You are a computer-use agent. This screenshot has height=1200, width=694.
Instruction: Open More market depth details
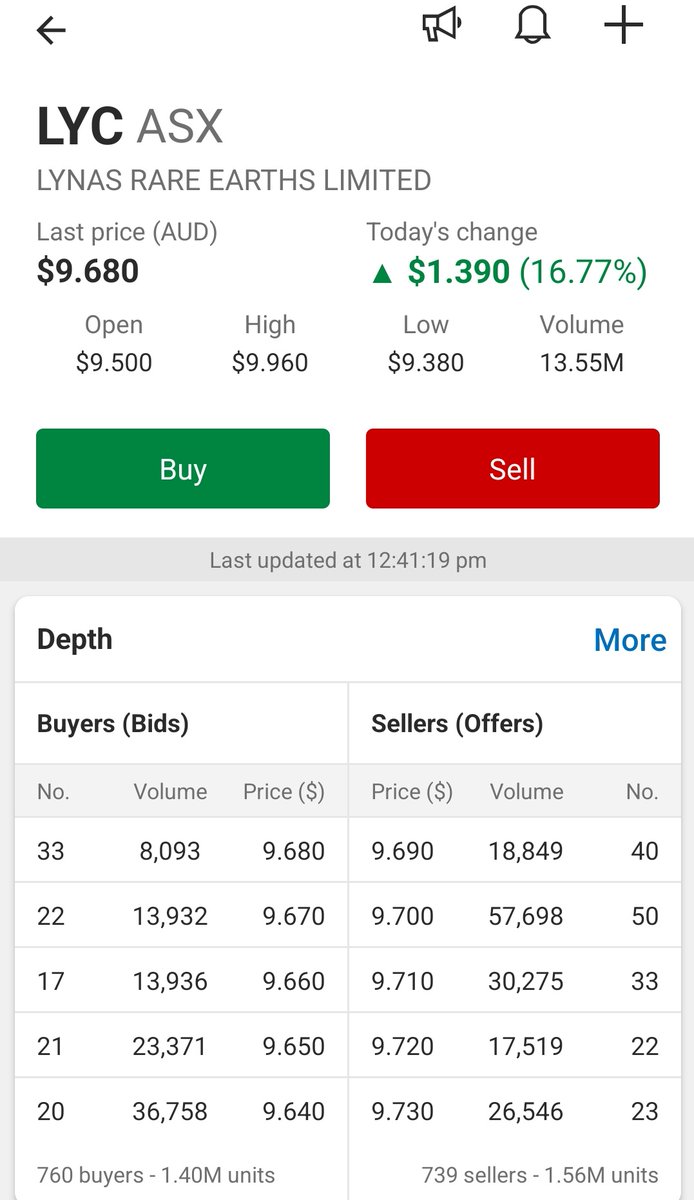pos(630,640)
